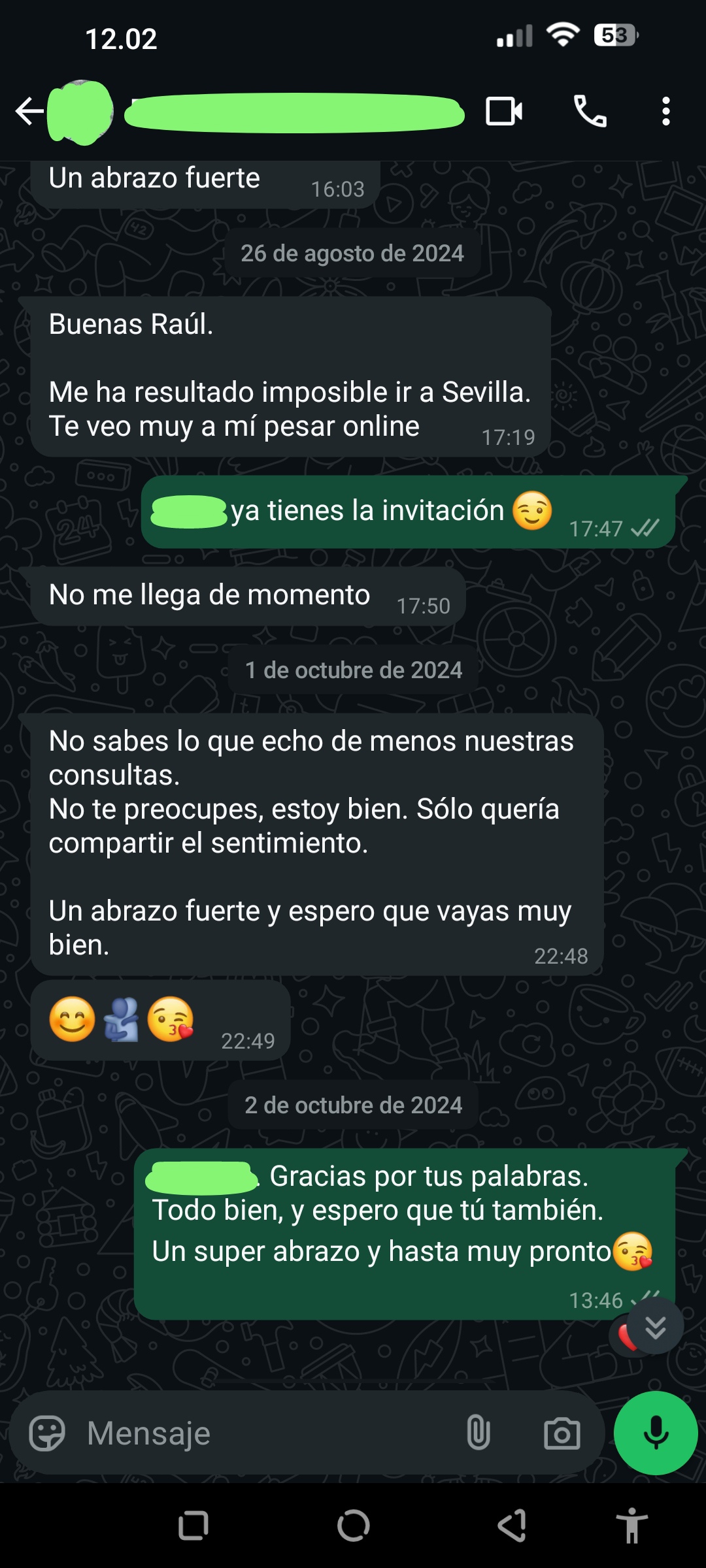
Task: Make a voice call
Action: pos(588,111)
